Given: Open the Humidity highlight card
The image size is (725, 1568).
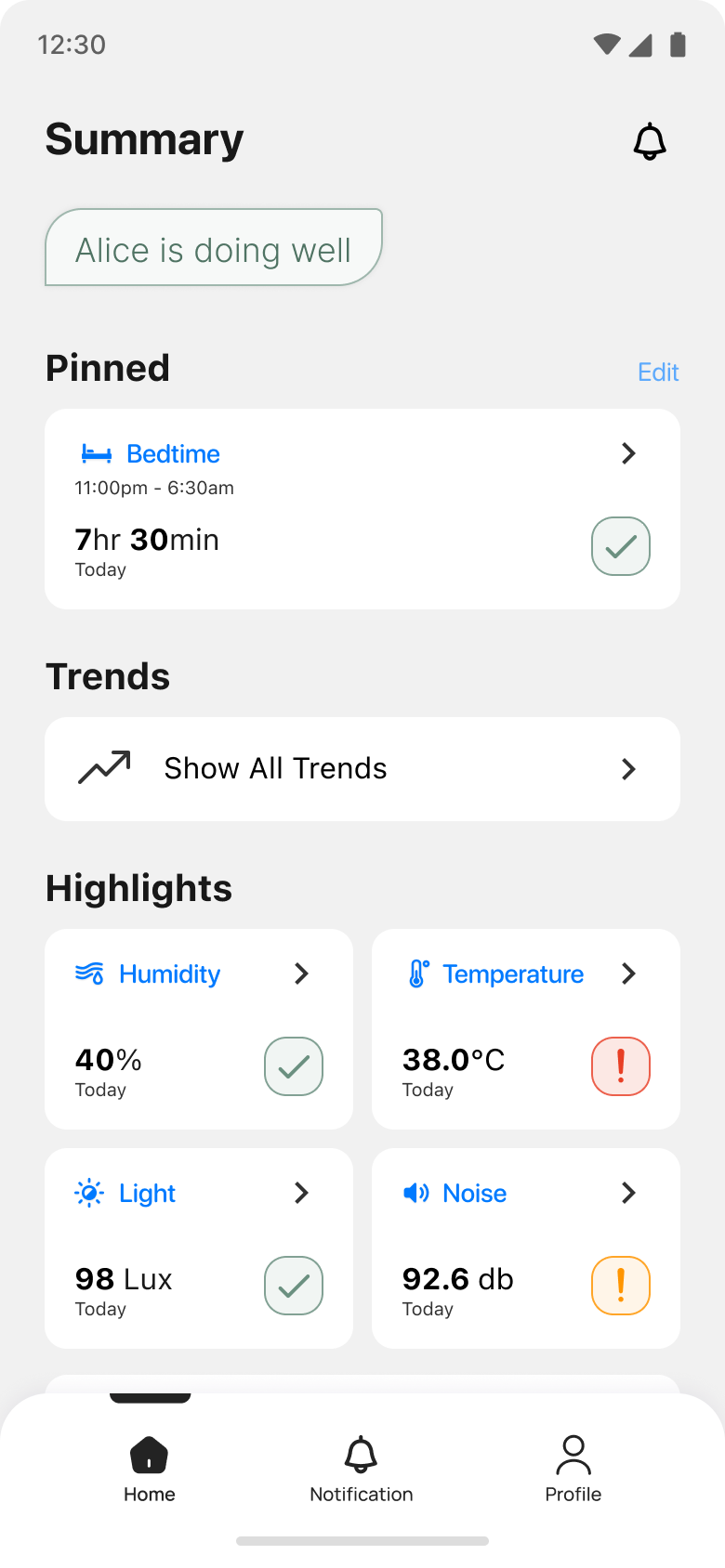Looking at the screenshot, I should [x=199, y=1029].
